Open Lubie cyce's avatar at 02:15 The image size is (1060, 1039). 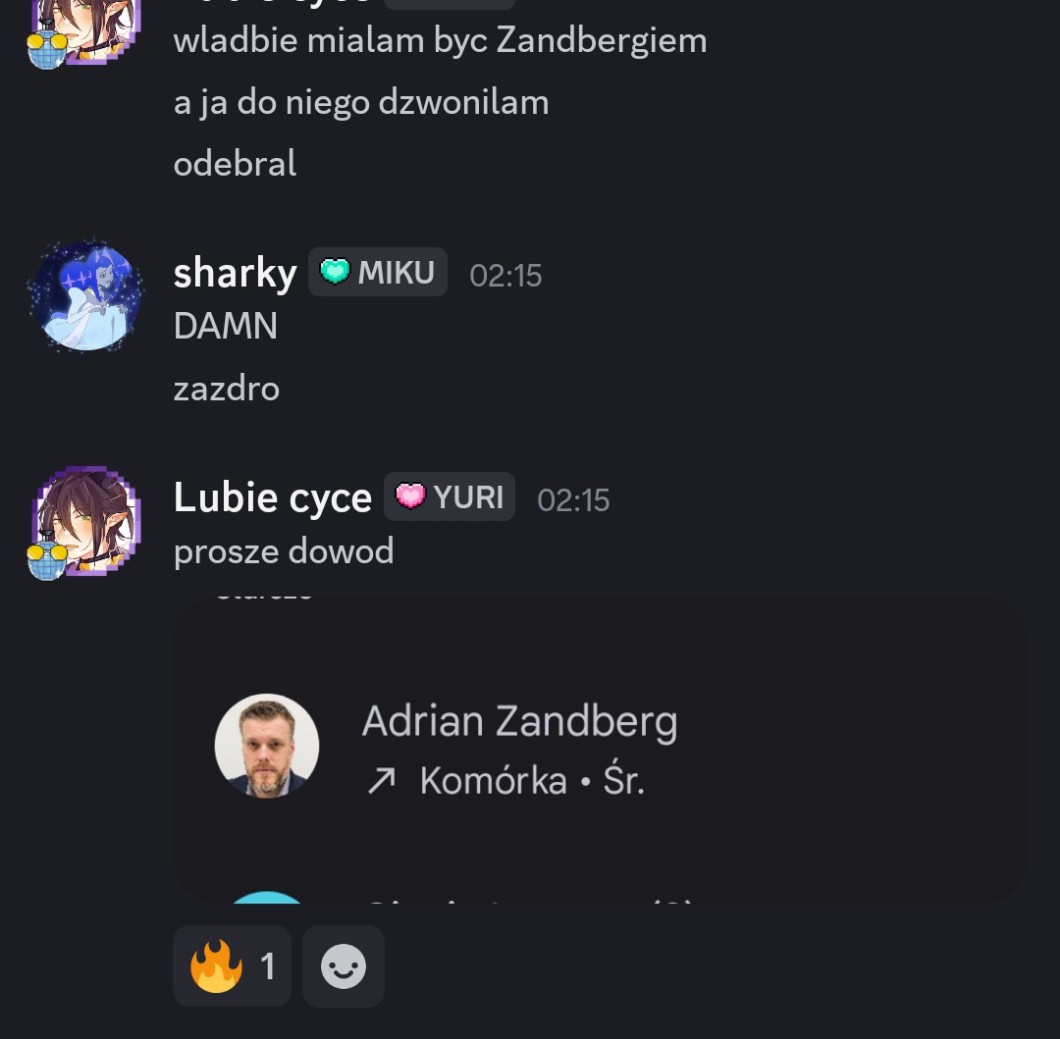tap(85, 521)
